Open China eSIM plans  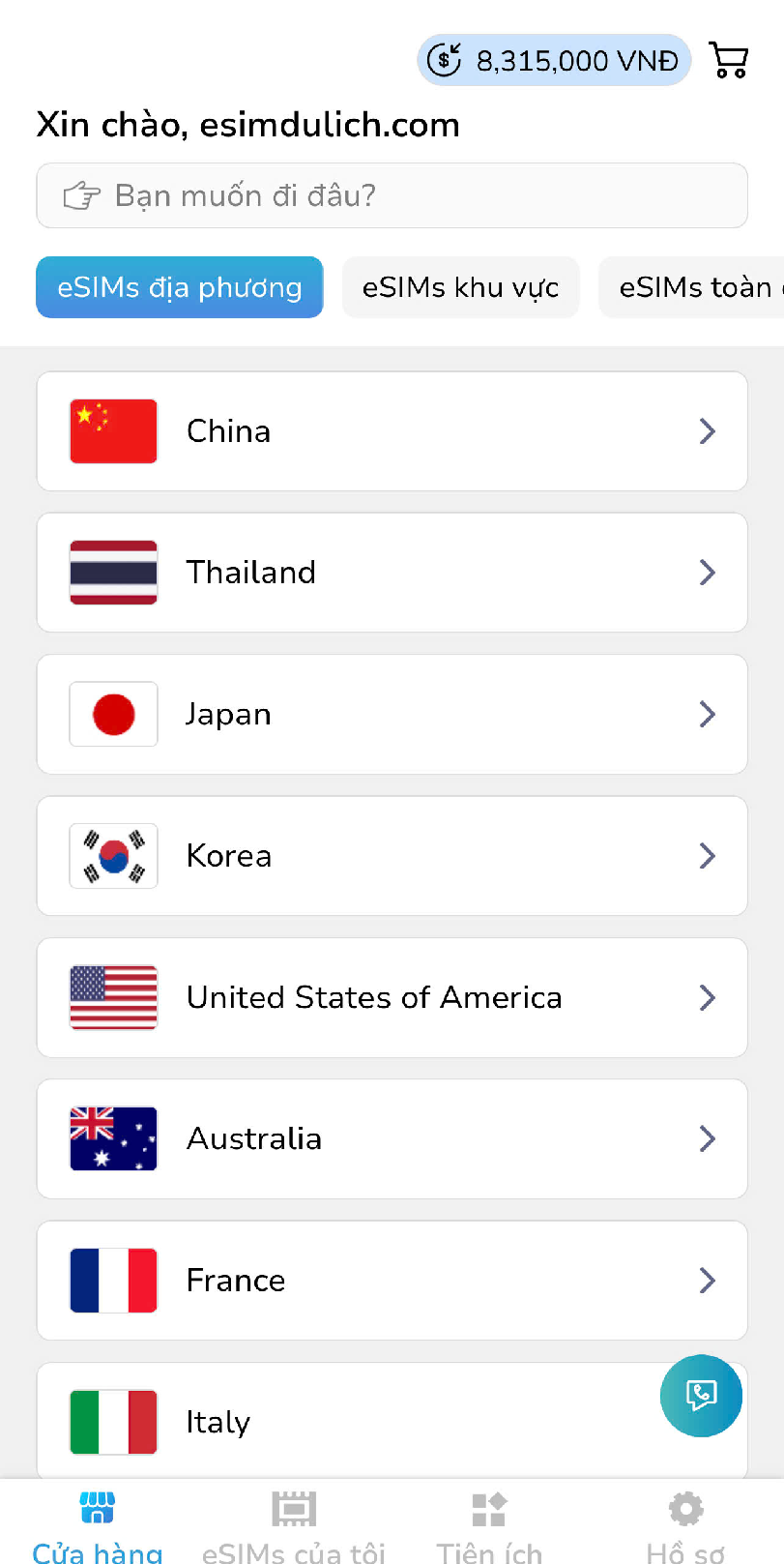click(392, 431)
